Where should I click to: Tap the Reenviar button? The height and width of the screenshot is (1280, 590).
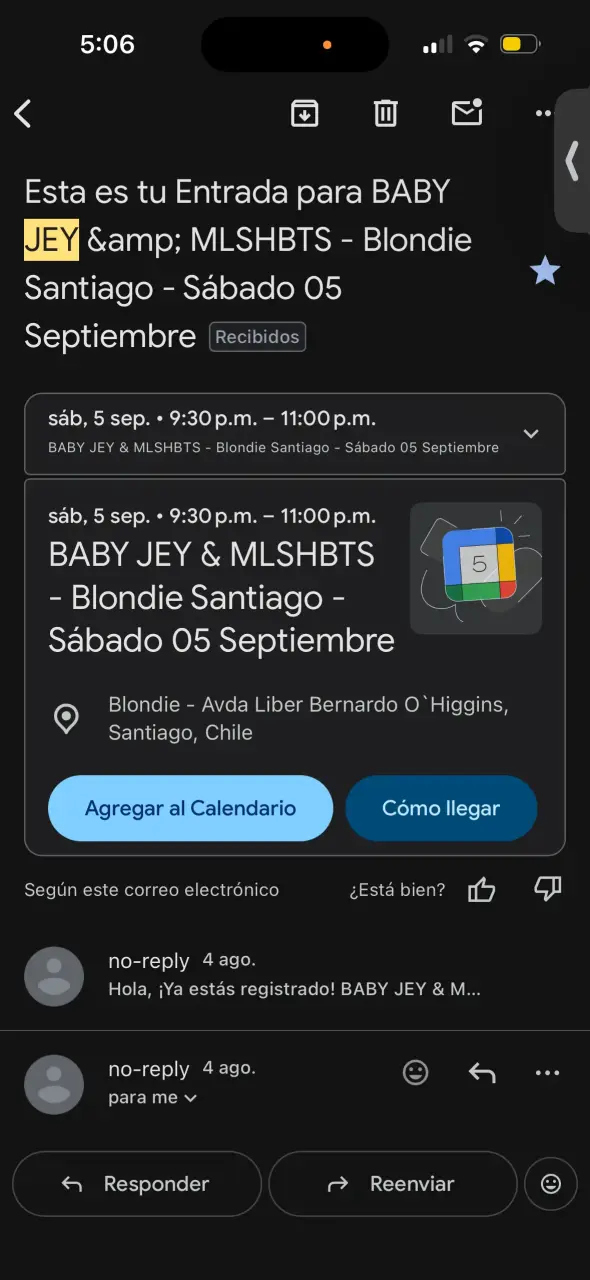tap(393, 1184)
